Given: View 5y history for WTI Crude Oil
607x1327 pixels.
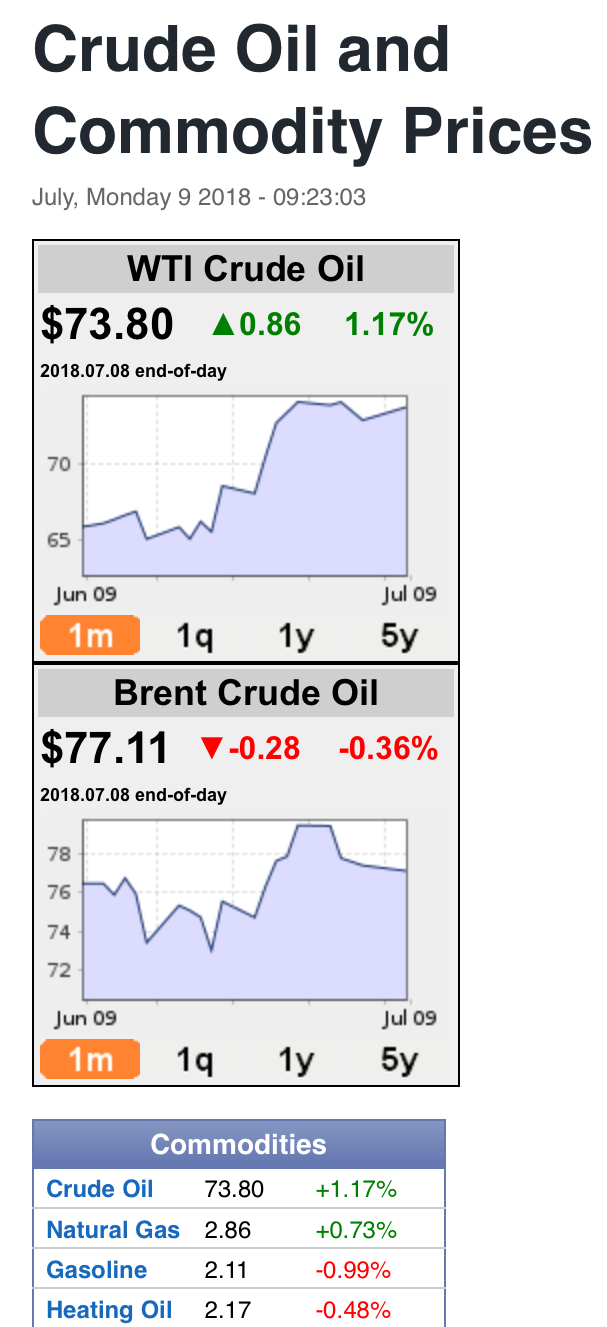Looking at the screenshot, I should coord(399,635).
